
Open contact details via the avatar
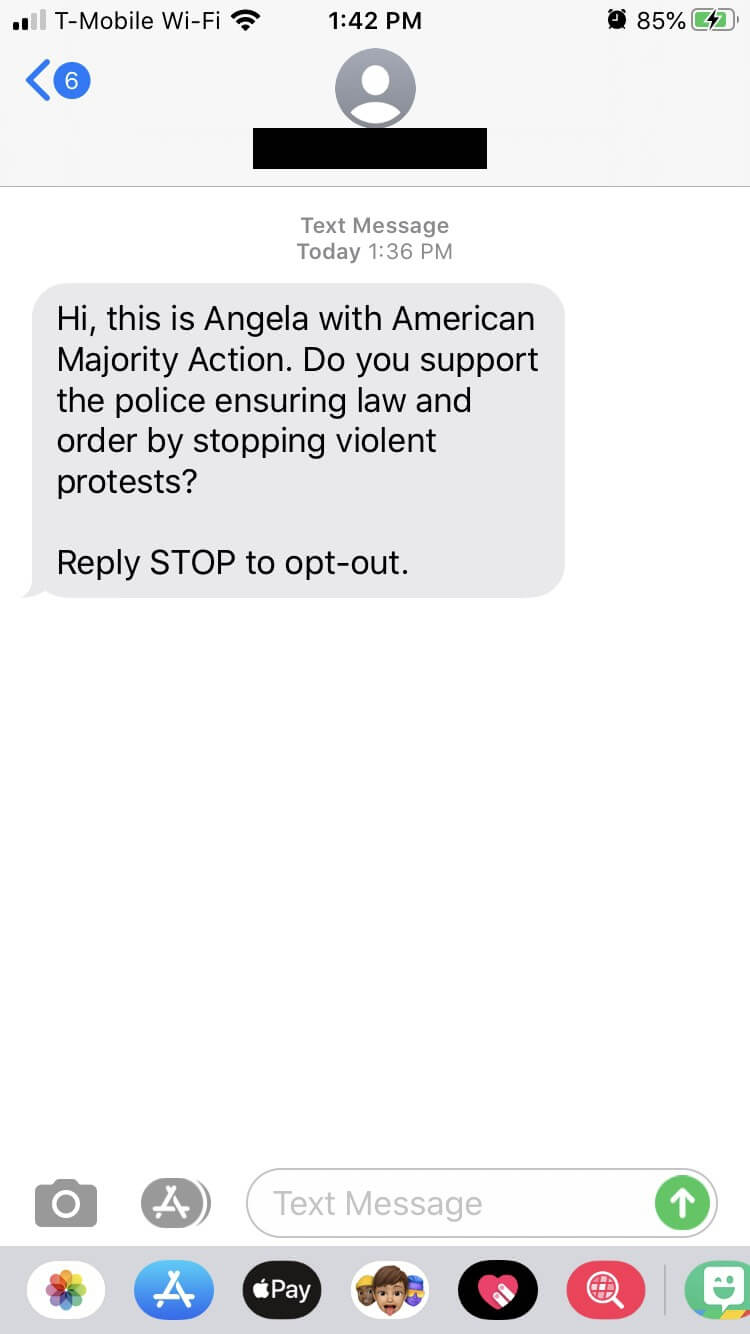[x=375, y=88]
